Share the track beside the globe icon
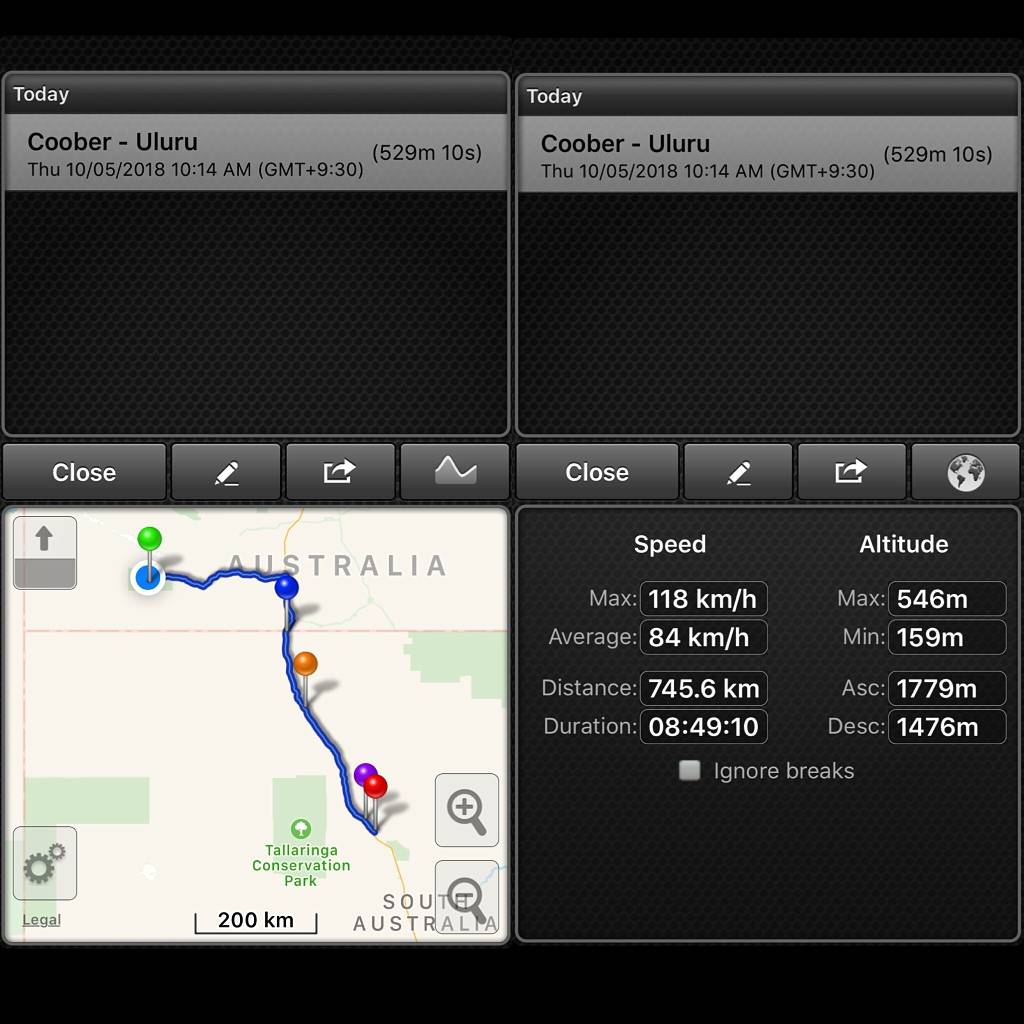 (x=851, y=472)
